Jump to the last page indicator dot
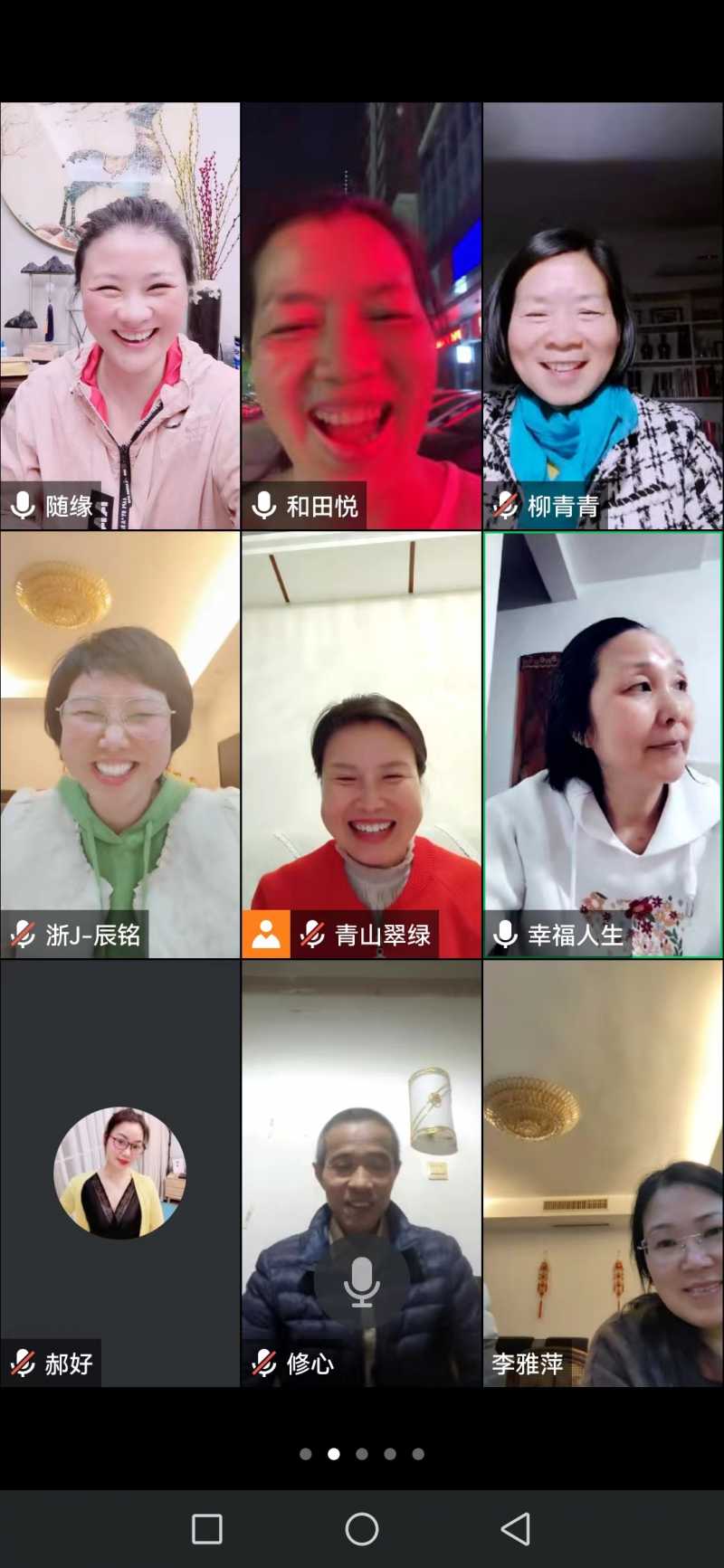724x1568 pixels. point(418,1454)
